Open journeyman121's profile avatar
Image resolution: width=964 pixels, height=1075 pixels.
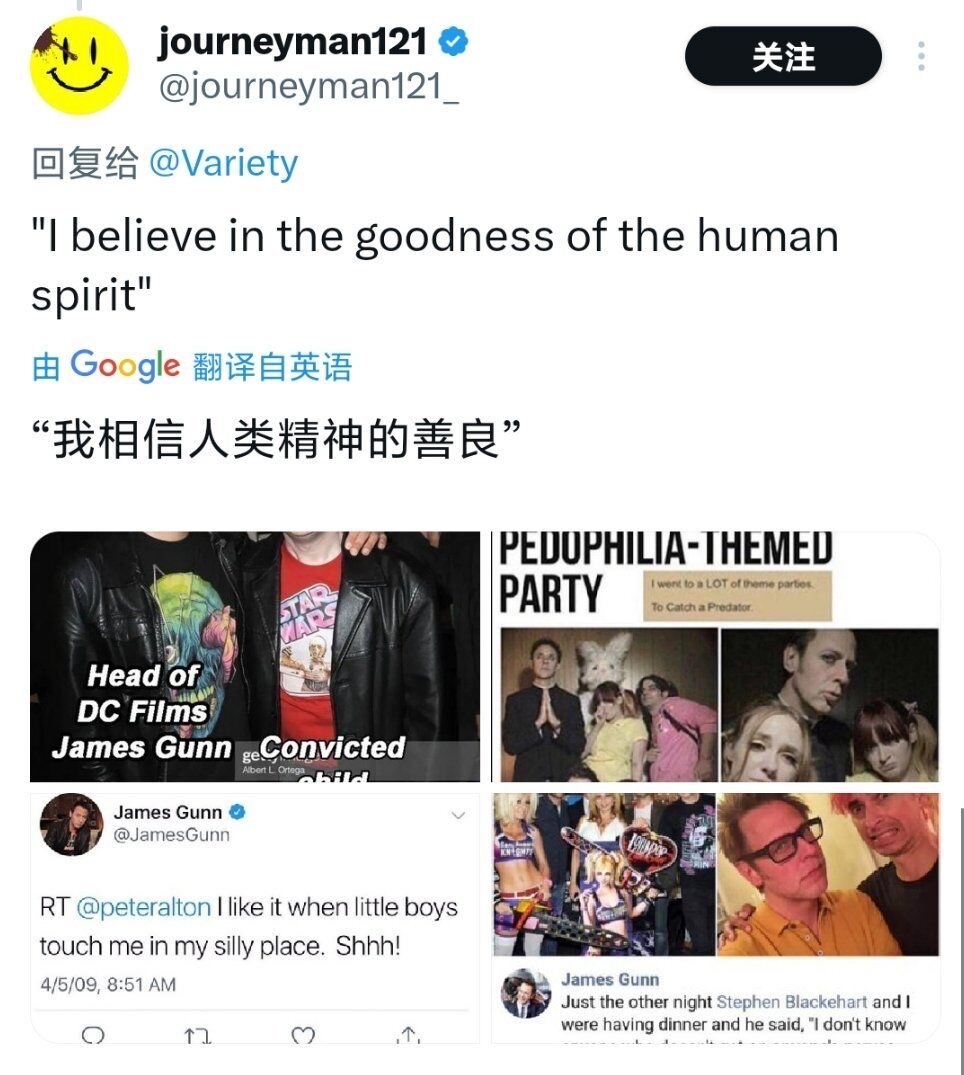coord(79,66)
